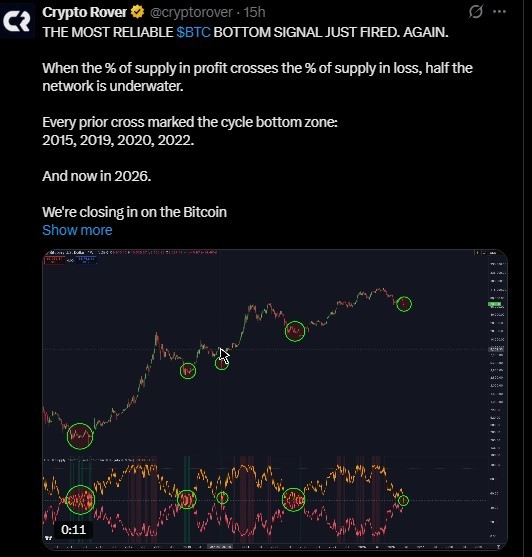The height and width of the screenshot is (557, 532).
Task: Tap the Grok explain icon
Action: (x=475, y=12)
